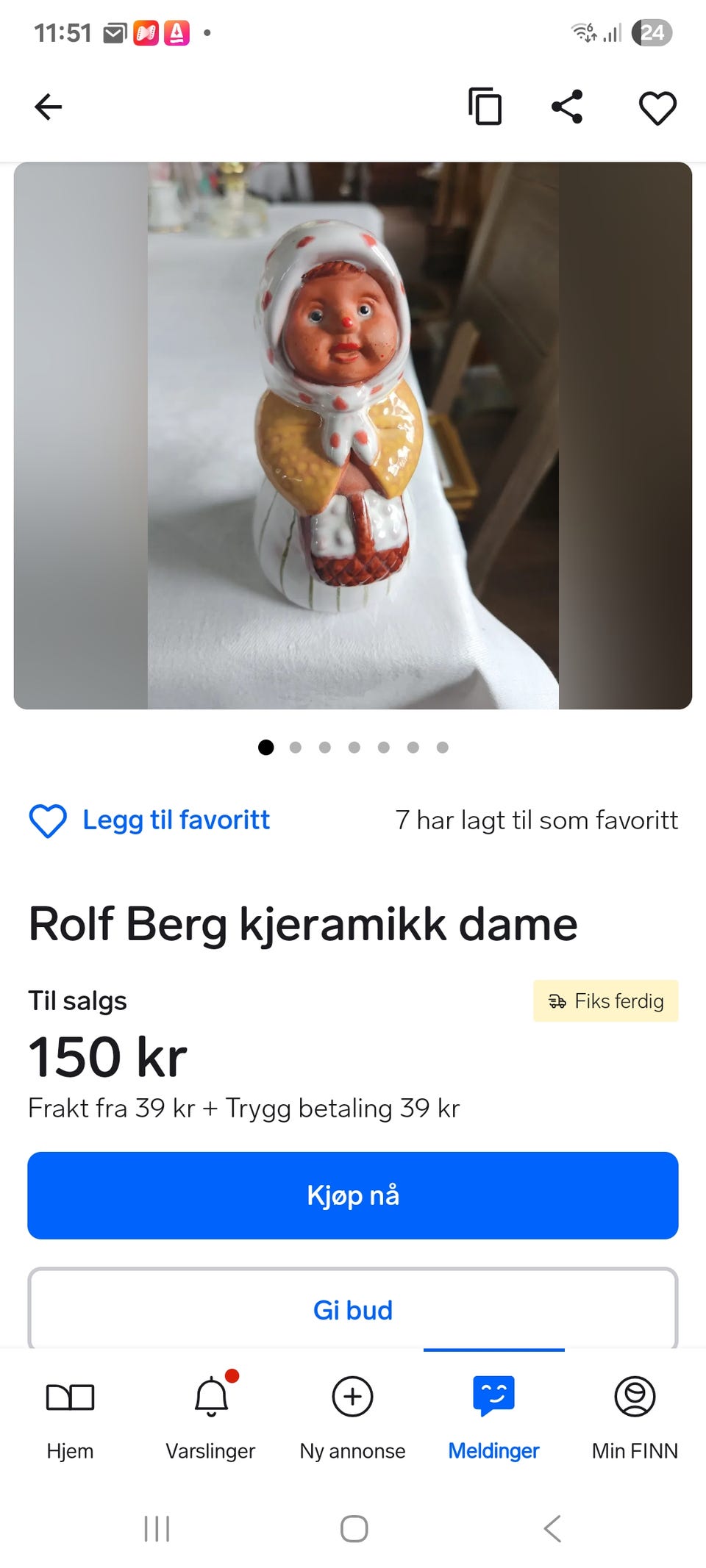Tap the system home button
This screenshot has width=706, height=1568.
point(354,1529)
